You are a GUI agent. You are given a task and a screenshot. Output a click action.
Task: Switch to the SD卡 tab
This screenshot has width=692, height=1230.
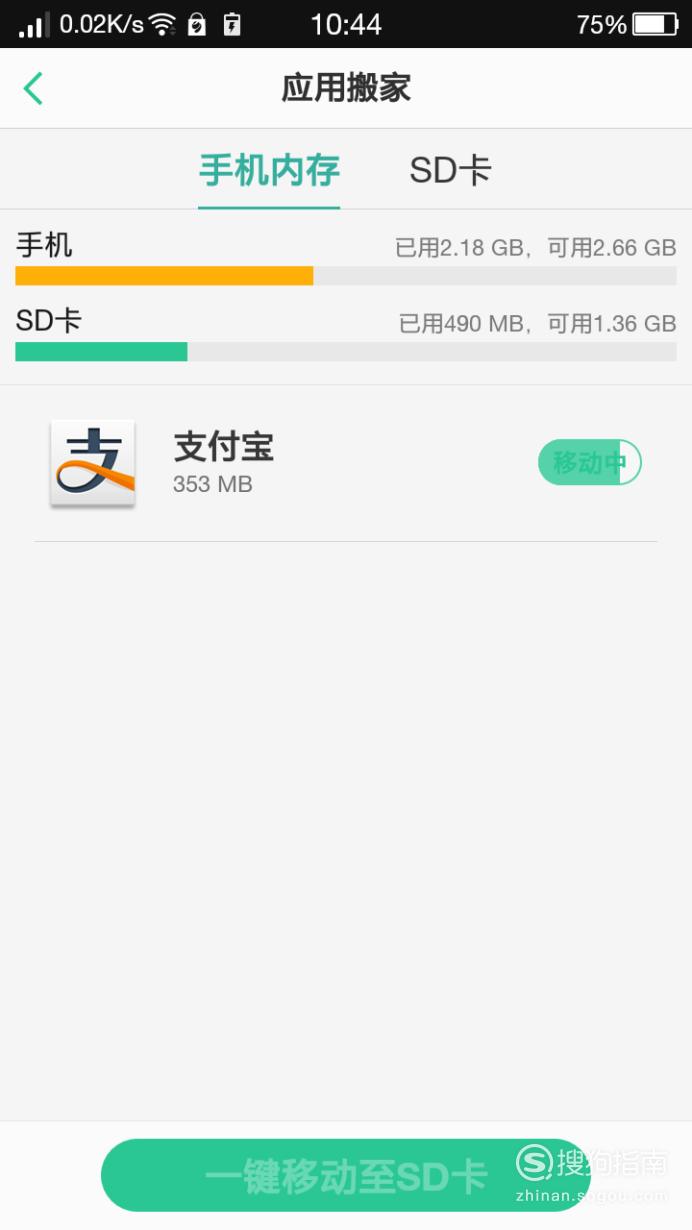(450, 170)
